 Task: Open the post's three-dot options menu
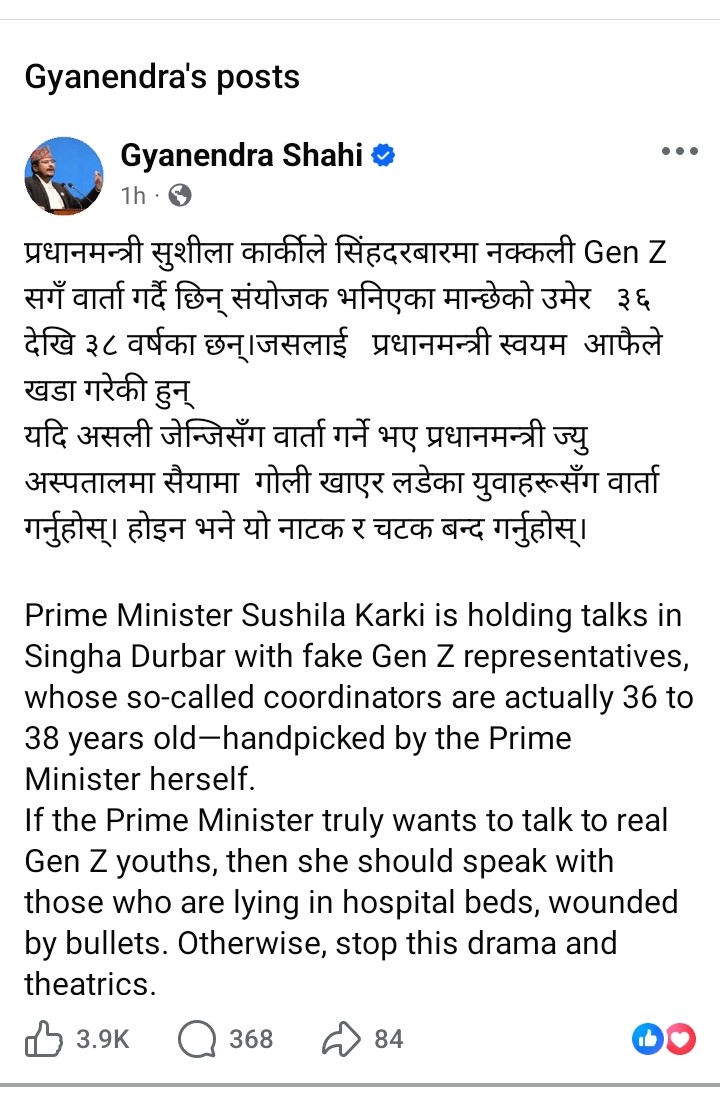[x=679, y=152]
